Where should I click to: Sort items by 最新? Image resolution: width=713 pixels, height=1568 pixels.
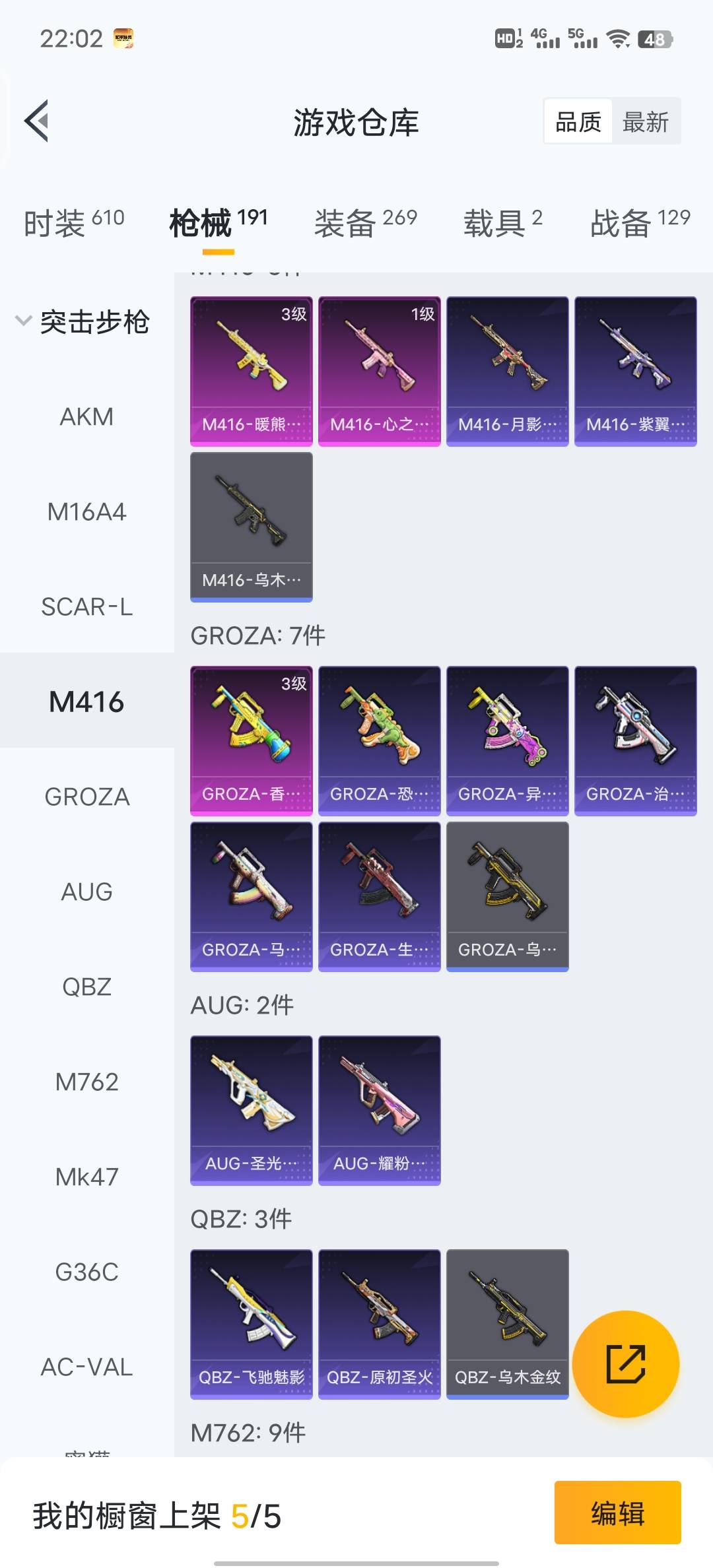(645, 122)
